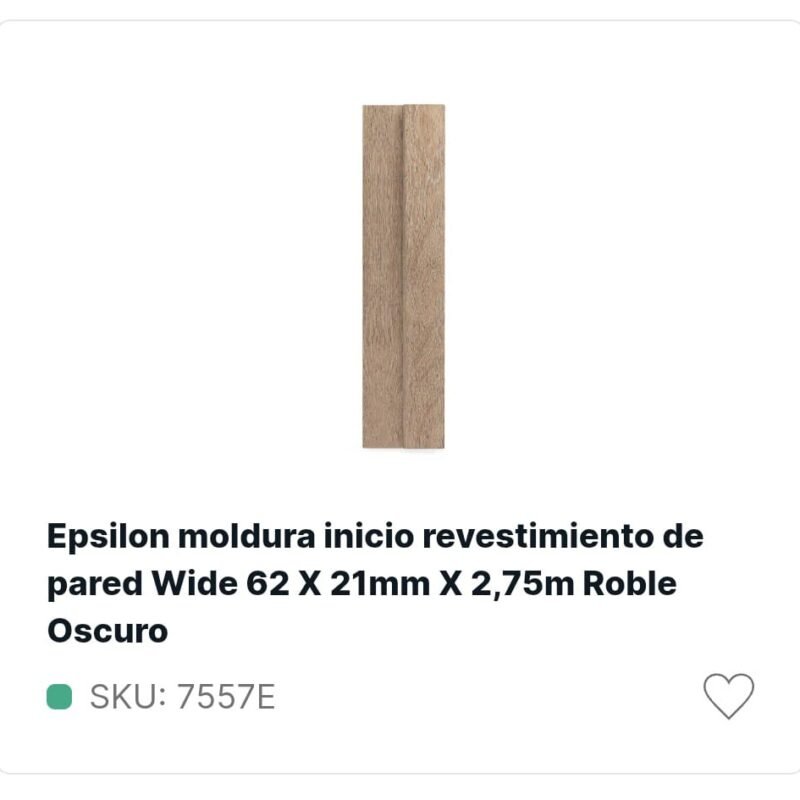Open the Epsilon moldura Roble Oscuro product card
Screen dimensions: 800x800
pos(375,581)
